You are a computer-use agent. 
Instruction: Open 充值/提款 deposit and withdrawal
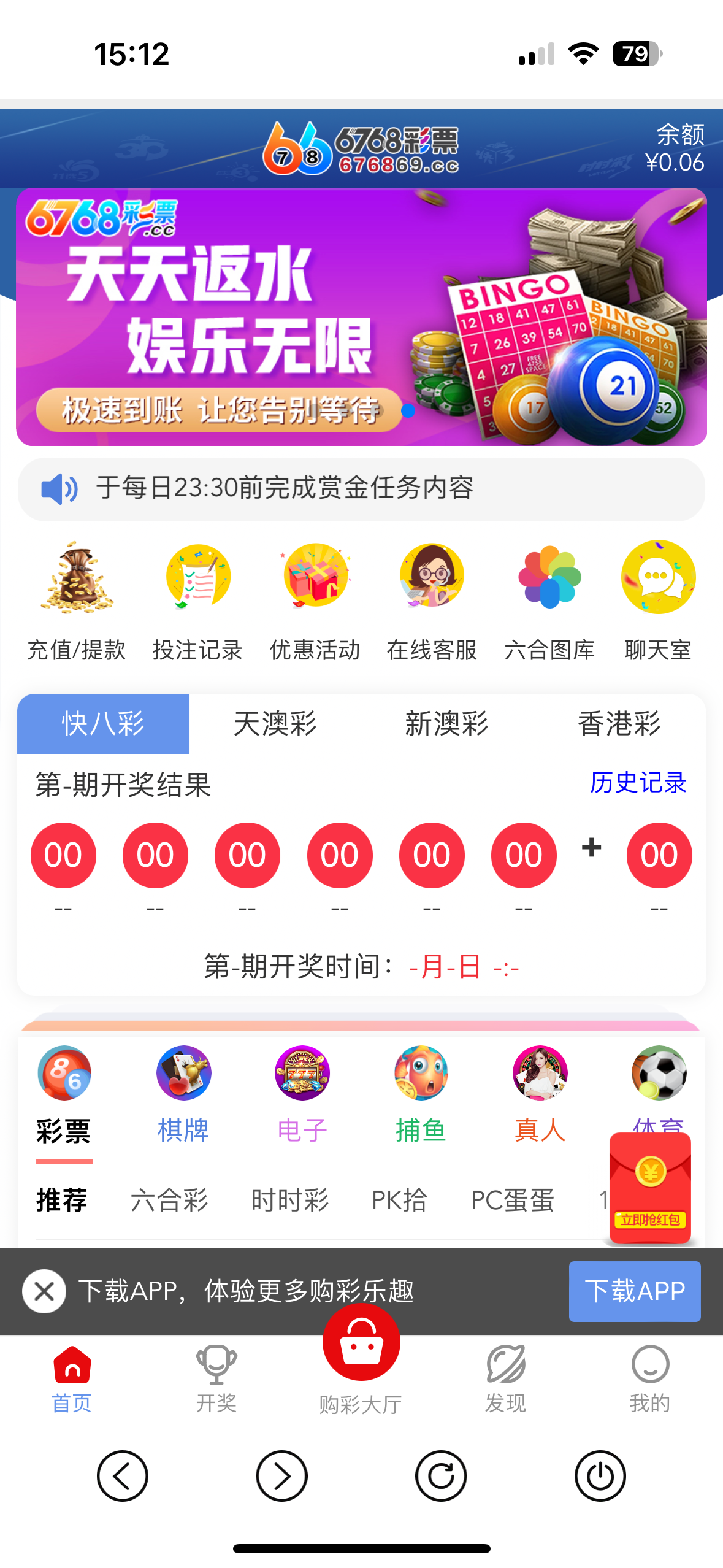(77, 600)
